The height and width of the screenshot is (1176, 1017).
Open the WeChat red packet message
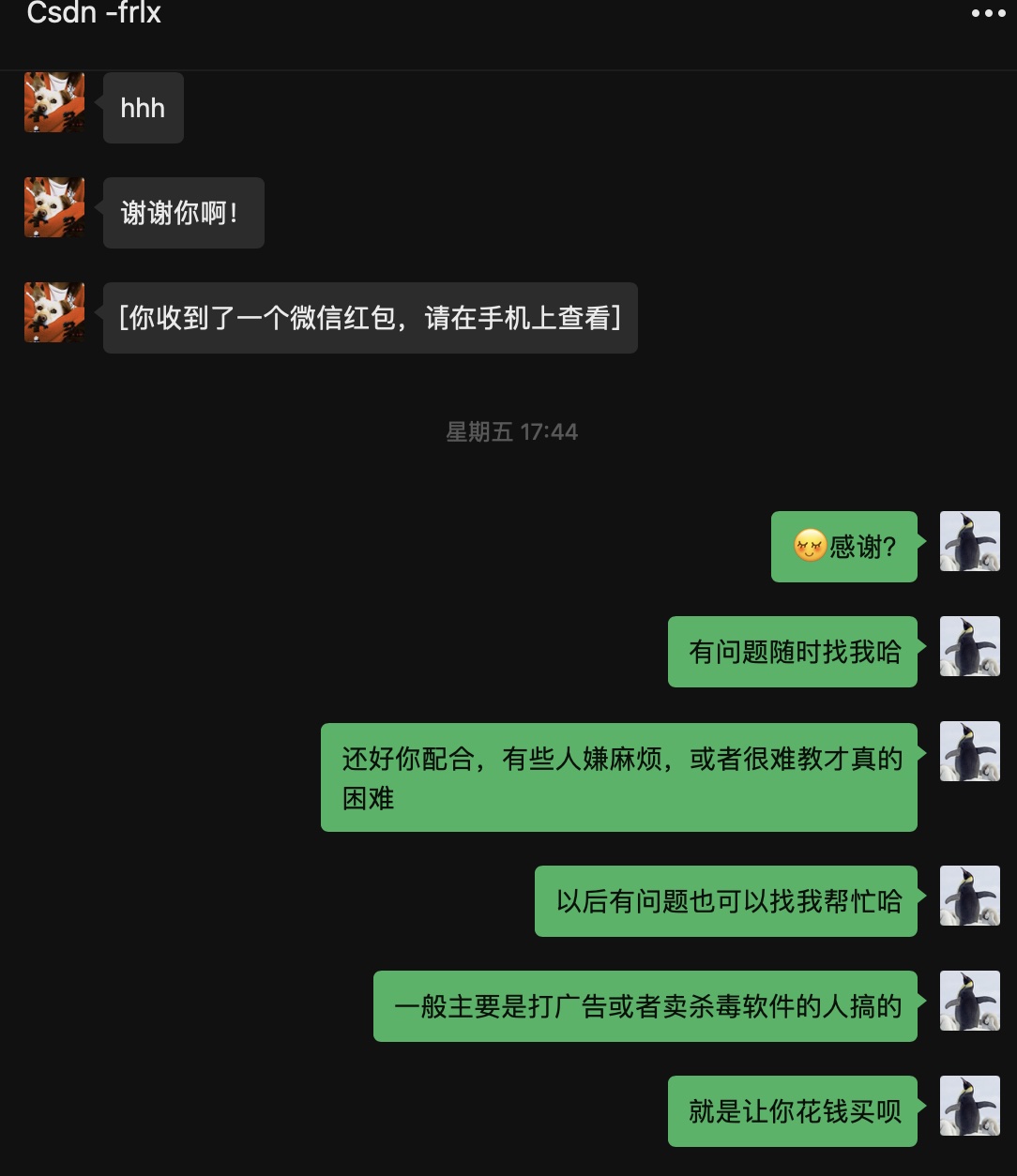pos(370,318)
